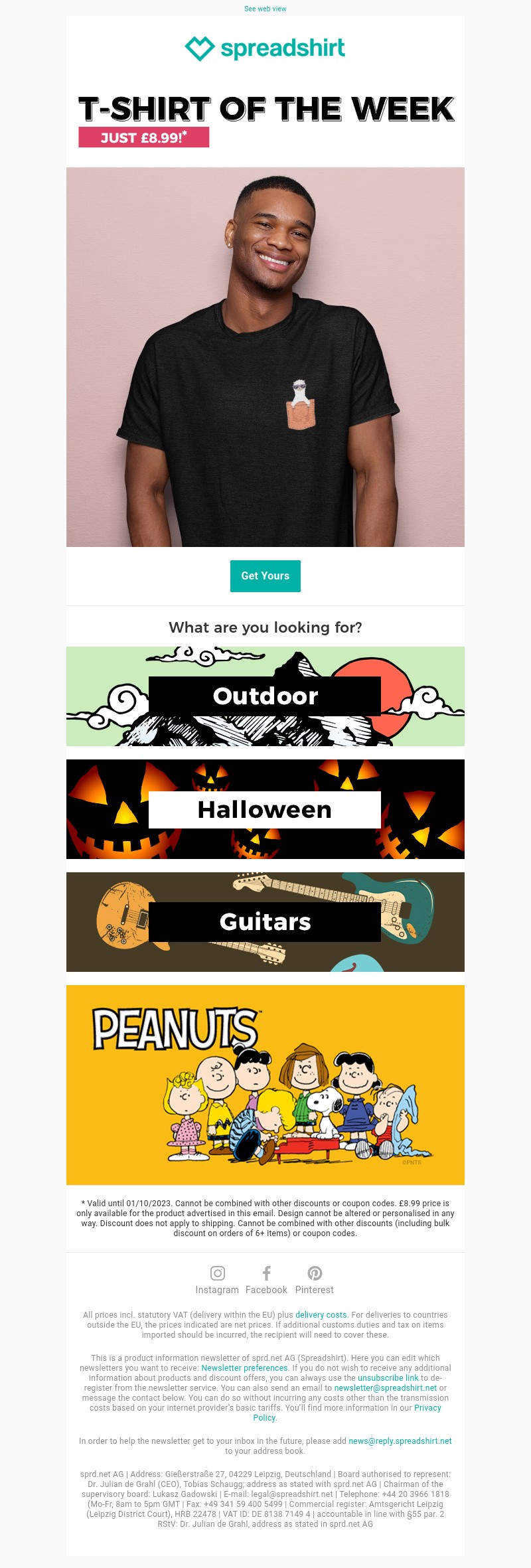Visit the Facebook page
The width and height of the screenshot is (531, 1568).
(x=266, y=1280)
